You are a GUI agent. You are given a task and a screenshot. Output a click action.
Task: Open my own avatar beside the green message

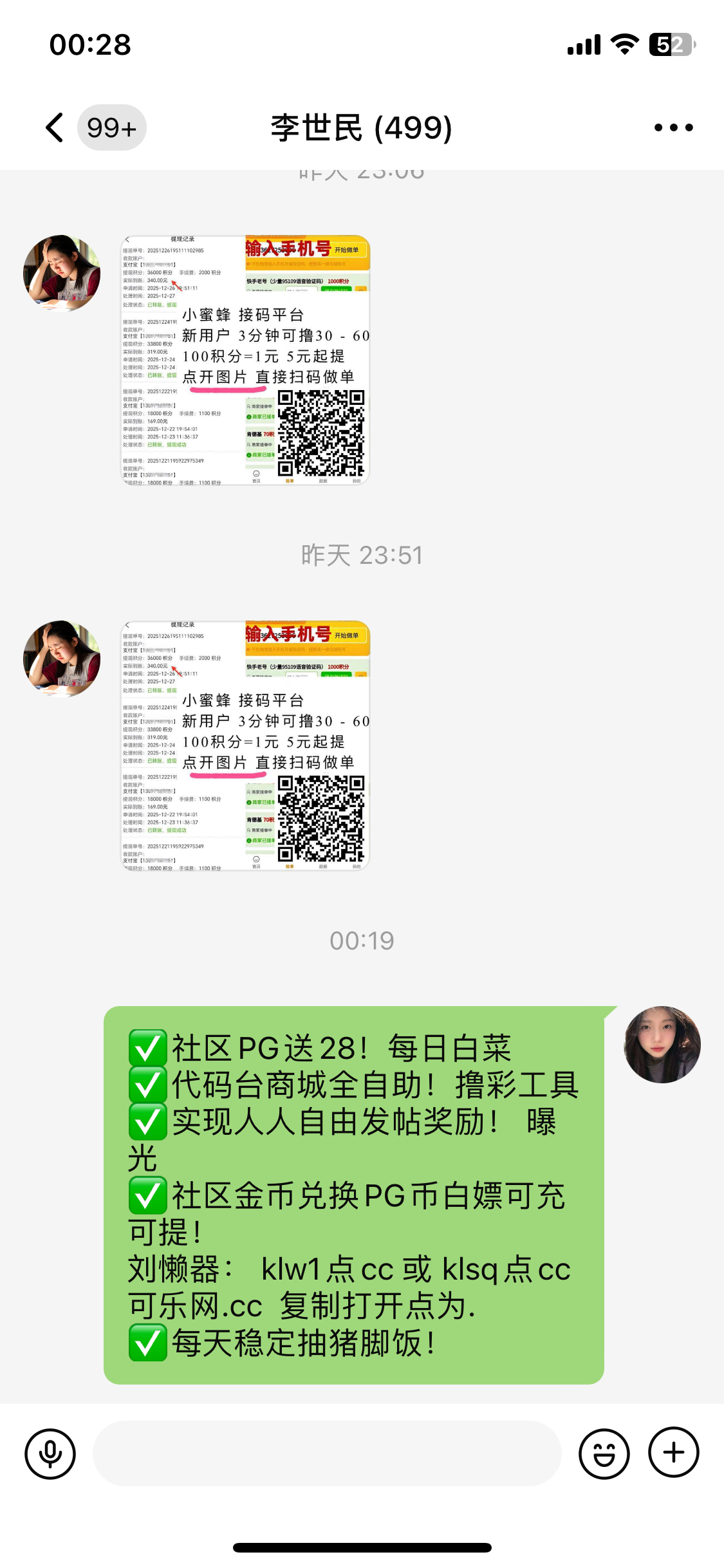click(x=662, y=1044)
